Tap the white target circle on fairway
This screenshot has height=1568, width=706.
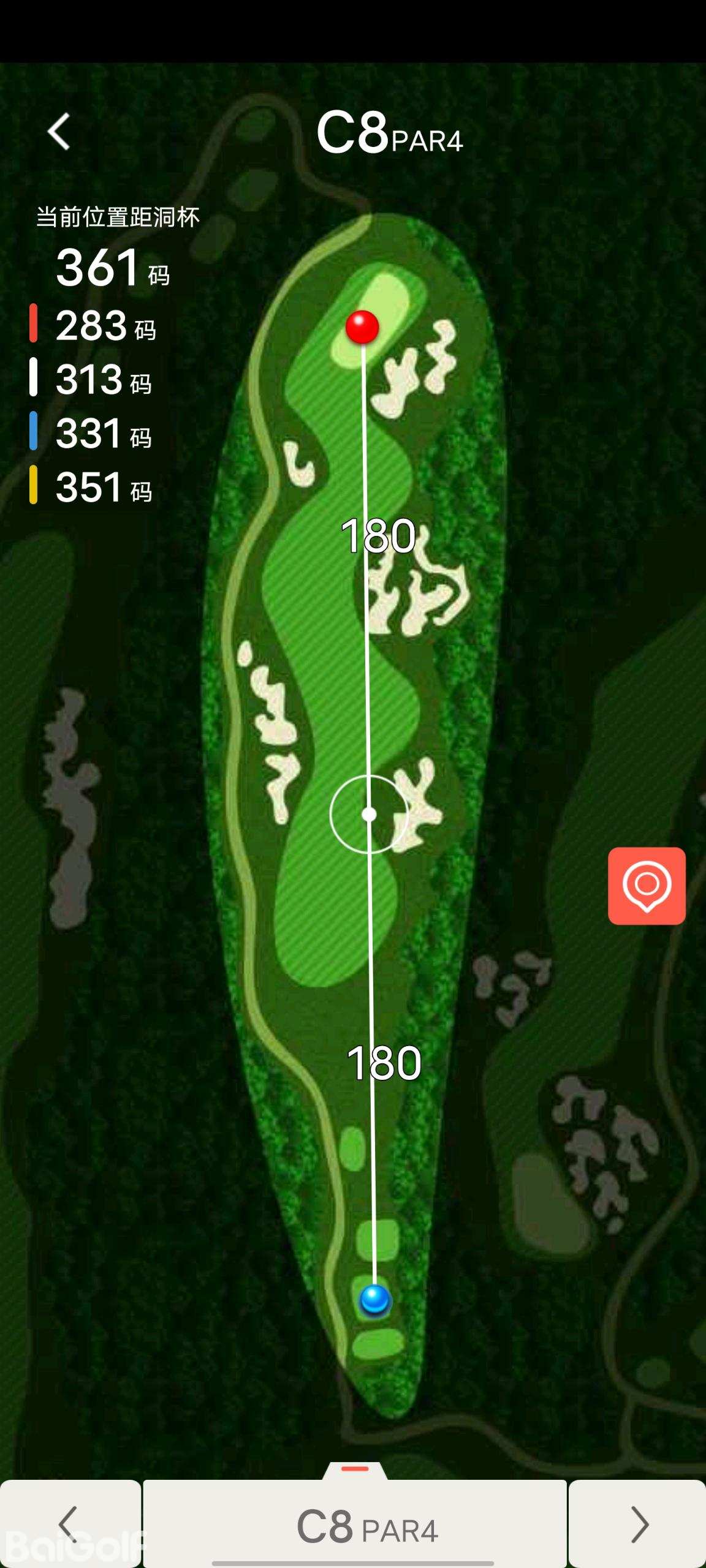369,814
